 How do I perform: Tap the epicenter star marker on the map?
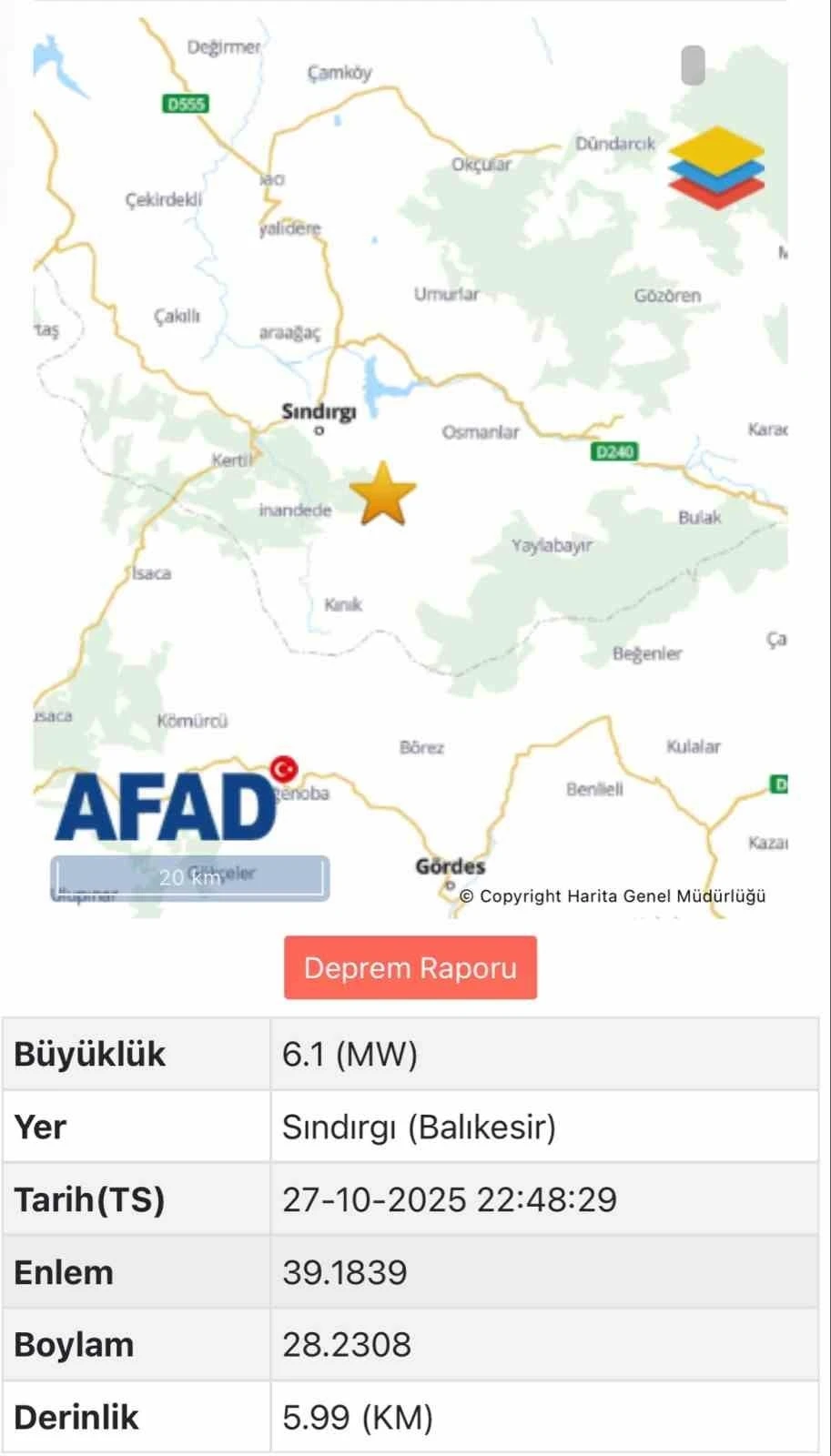383,494
